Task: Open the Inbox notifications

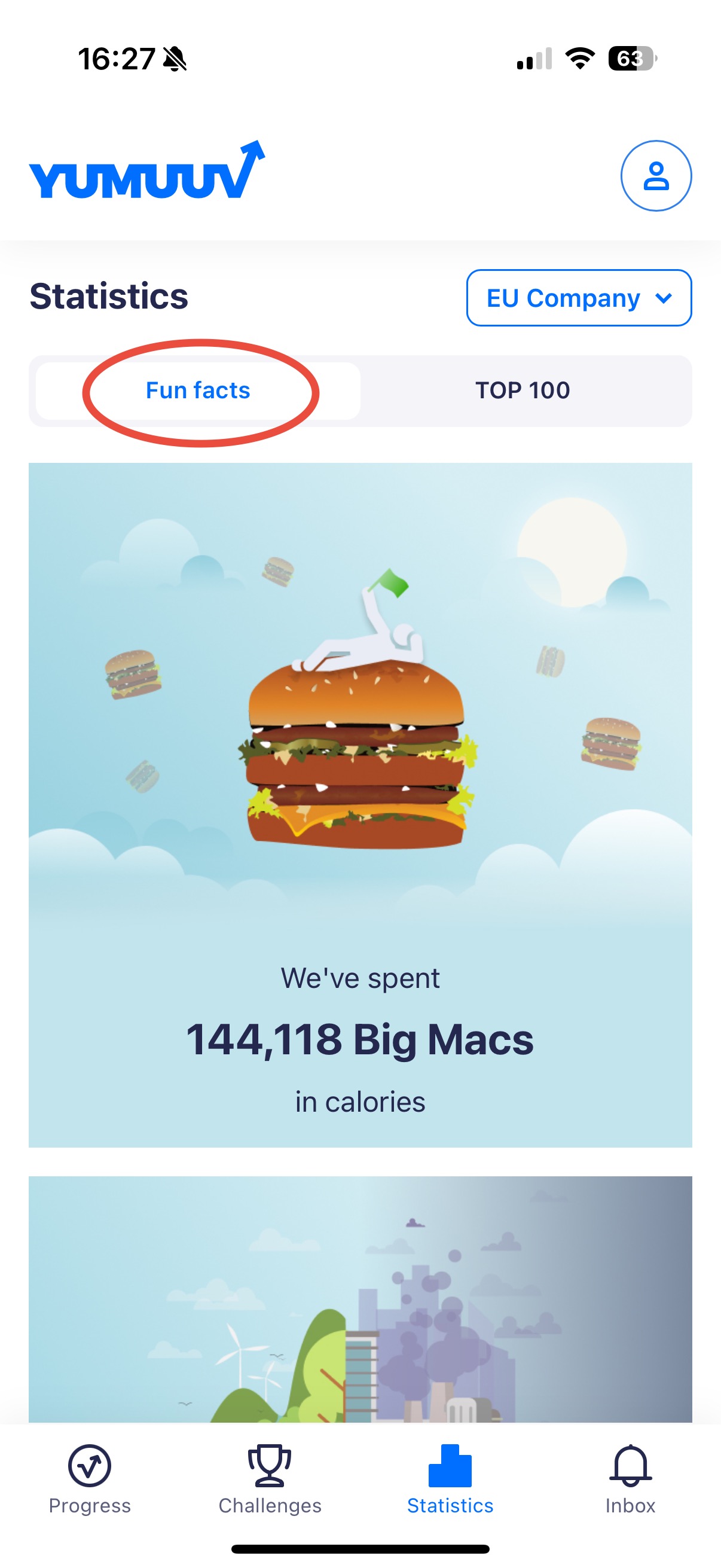Action: pos(630,1478)
